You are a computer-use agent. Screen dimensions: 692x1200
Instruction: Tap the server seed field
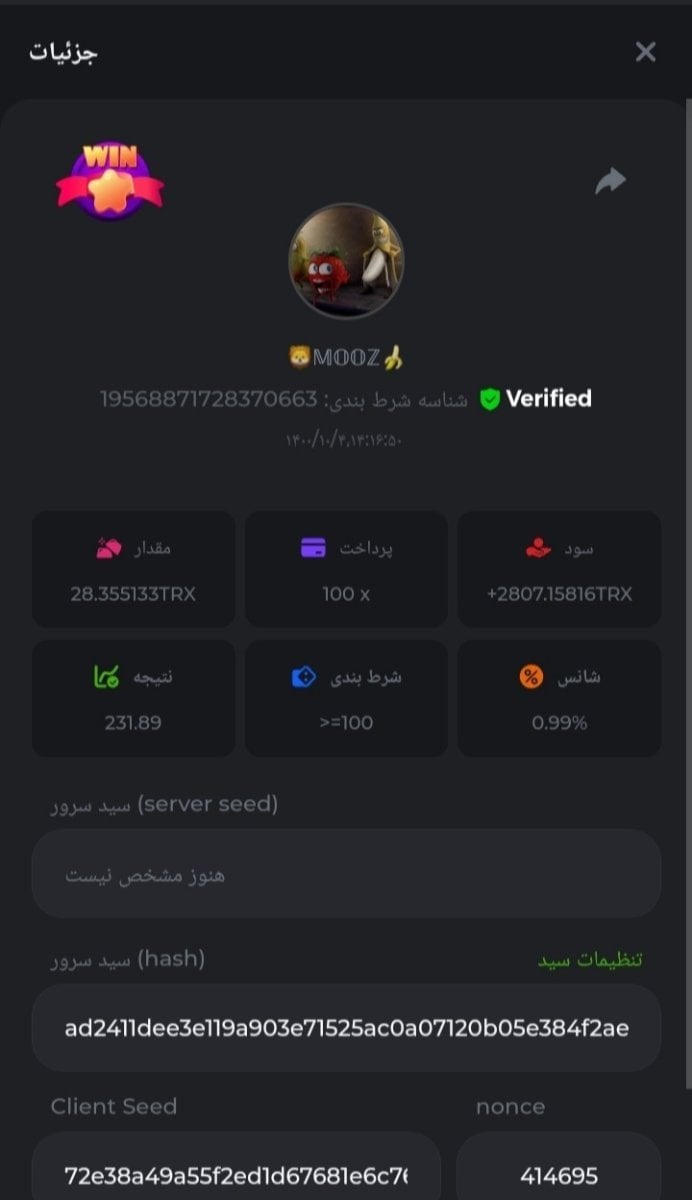[x=346, y=875]
